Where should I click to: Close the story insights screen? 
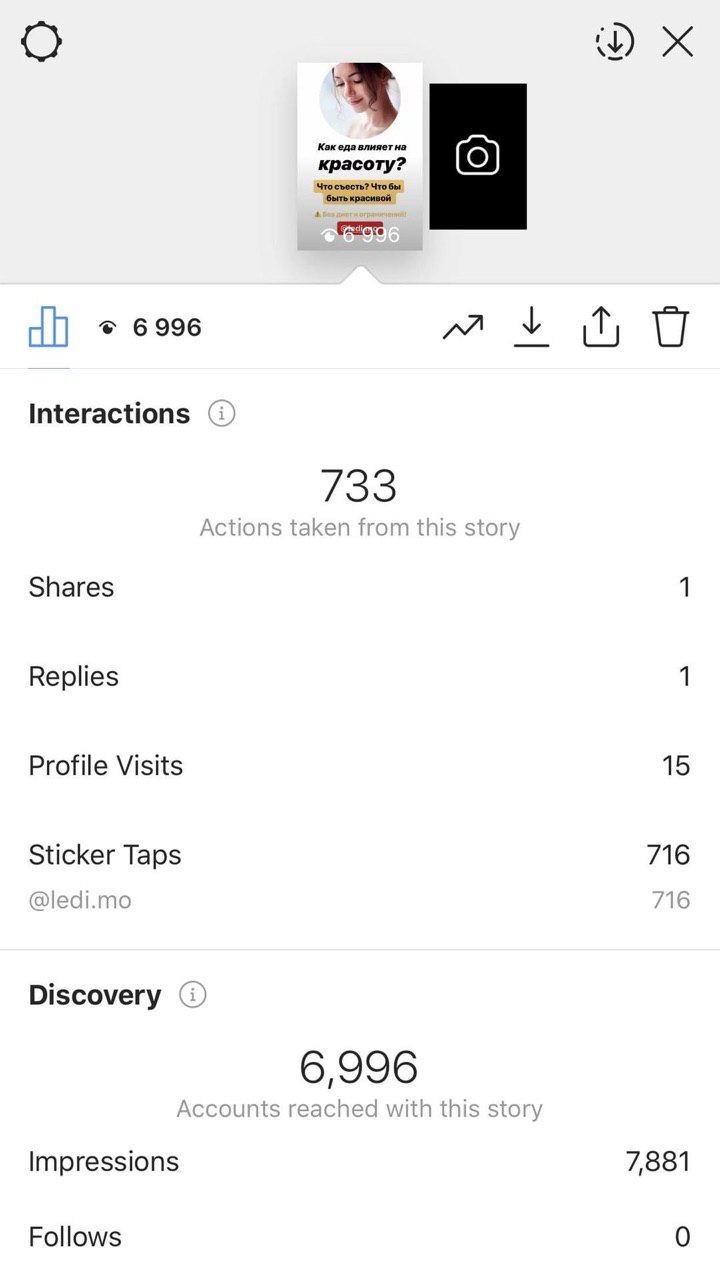tap(678, 42)
